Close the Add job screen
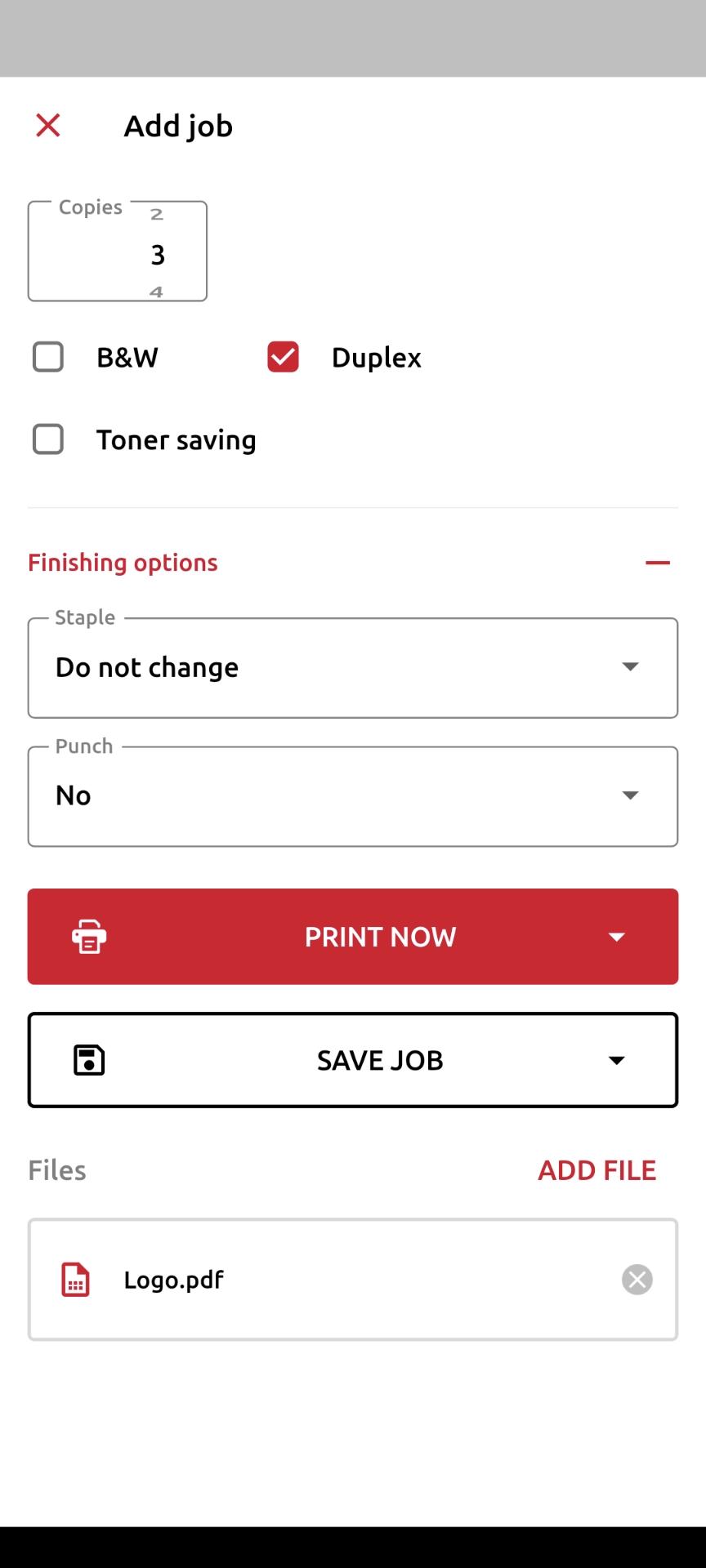706x1568 pixels. click(x=48, y=126)
